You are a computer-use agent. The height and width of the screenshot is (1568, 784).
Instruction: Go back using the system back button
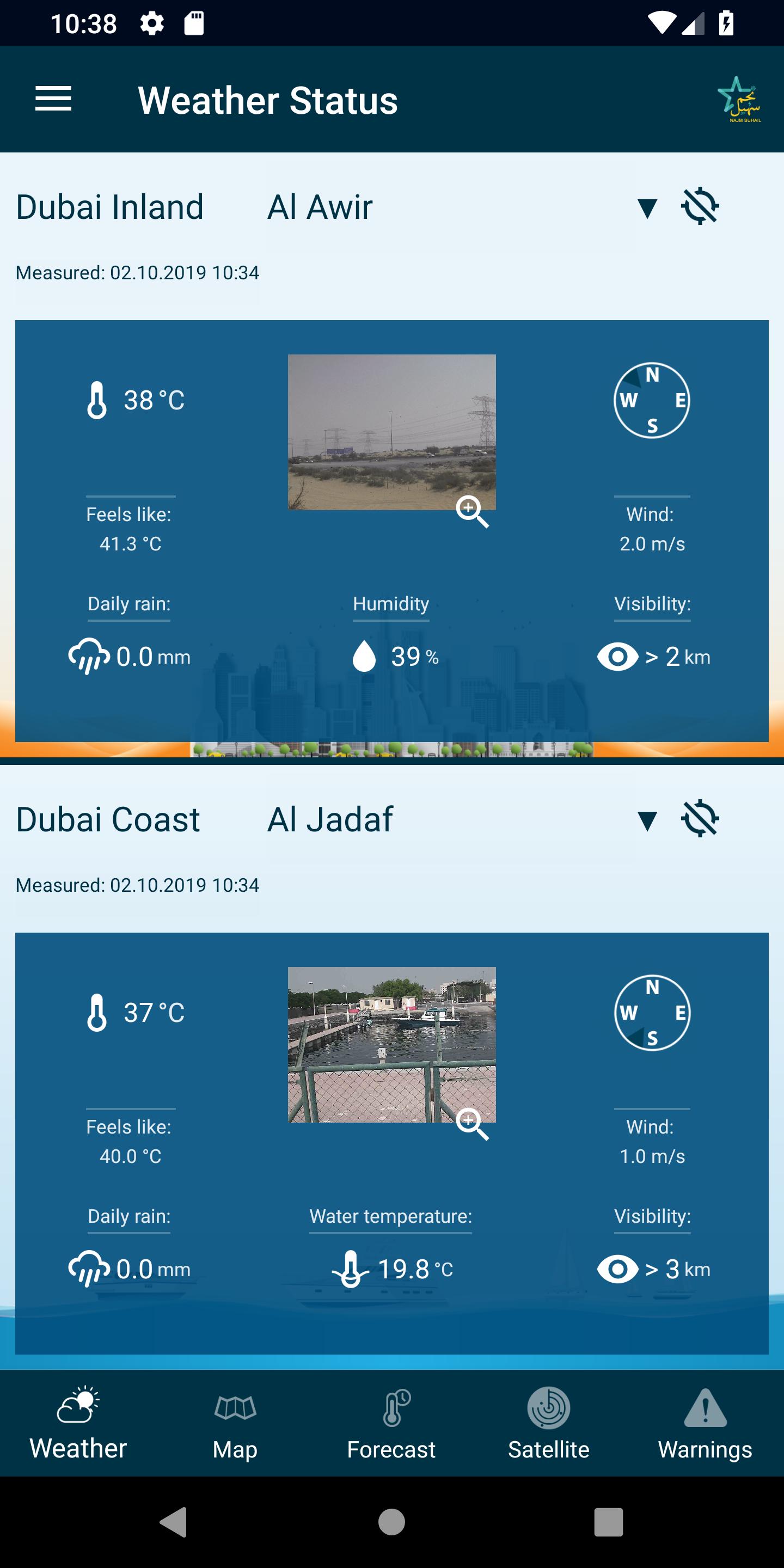click(x=174, y=1522)
